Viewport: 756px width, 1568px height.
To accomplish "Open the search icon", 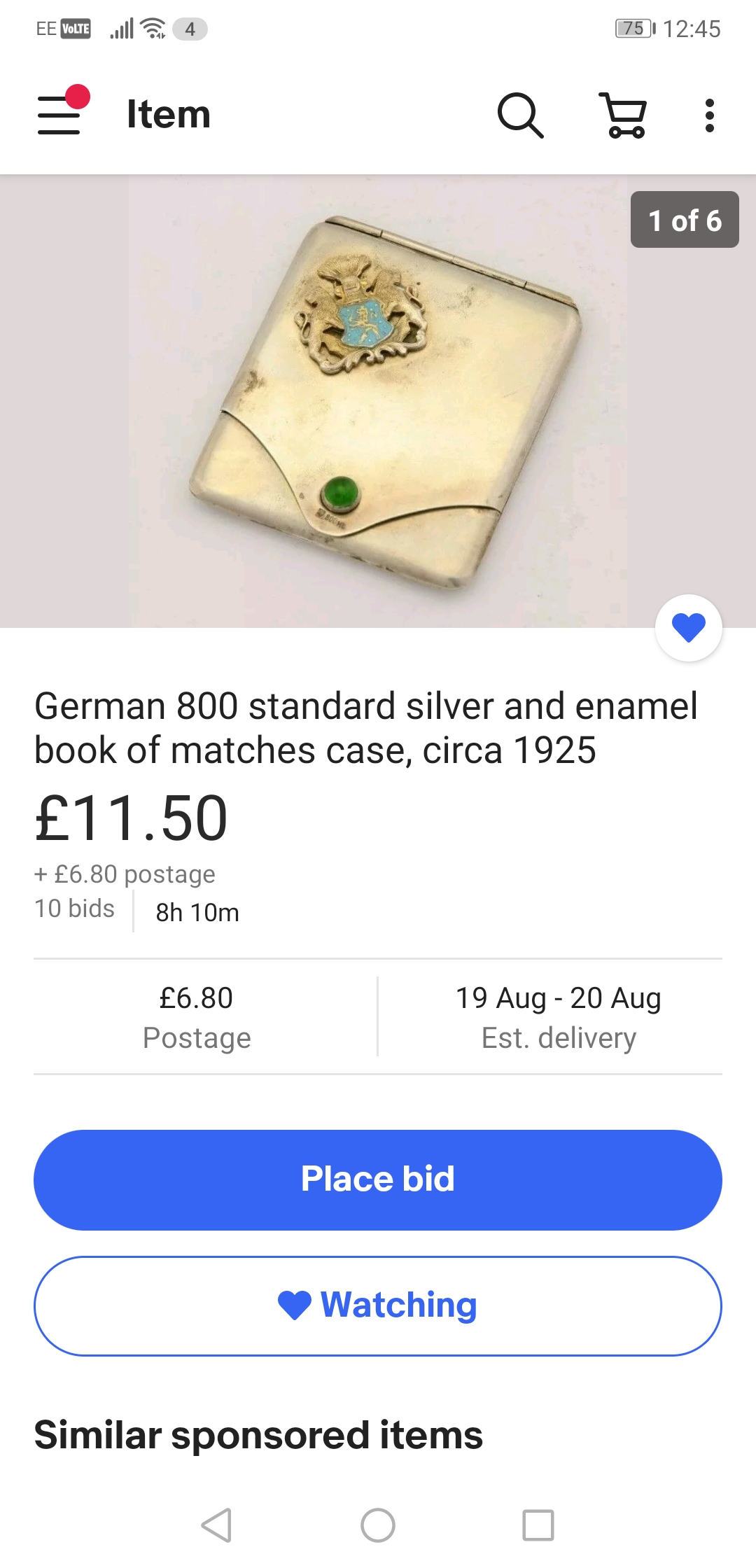I will pos(520,115).
